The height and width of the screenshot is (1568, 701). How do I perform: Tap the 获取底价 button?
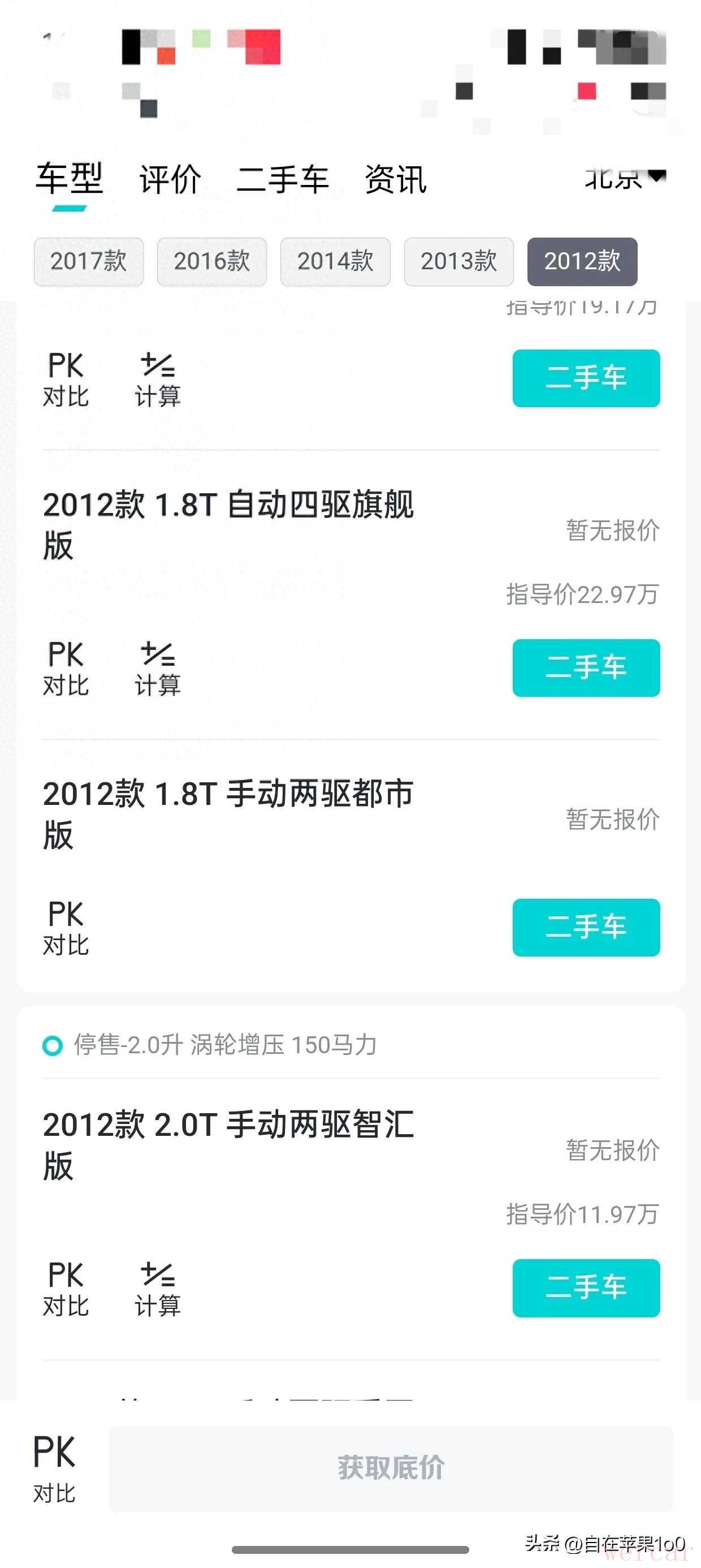tap(391, 1468)
